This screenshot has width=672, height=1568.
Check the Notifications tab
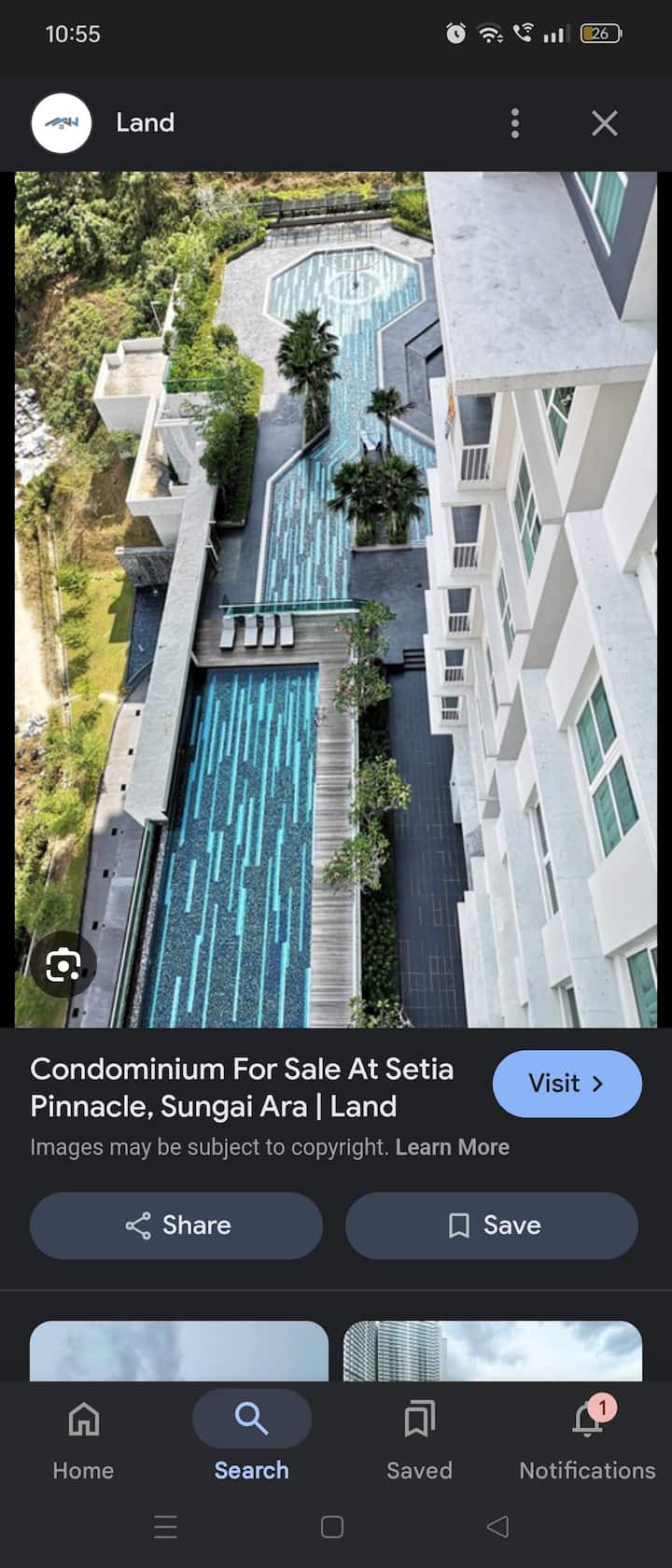pos(587,1437)
